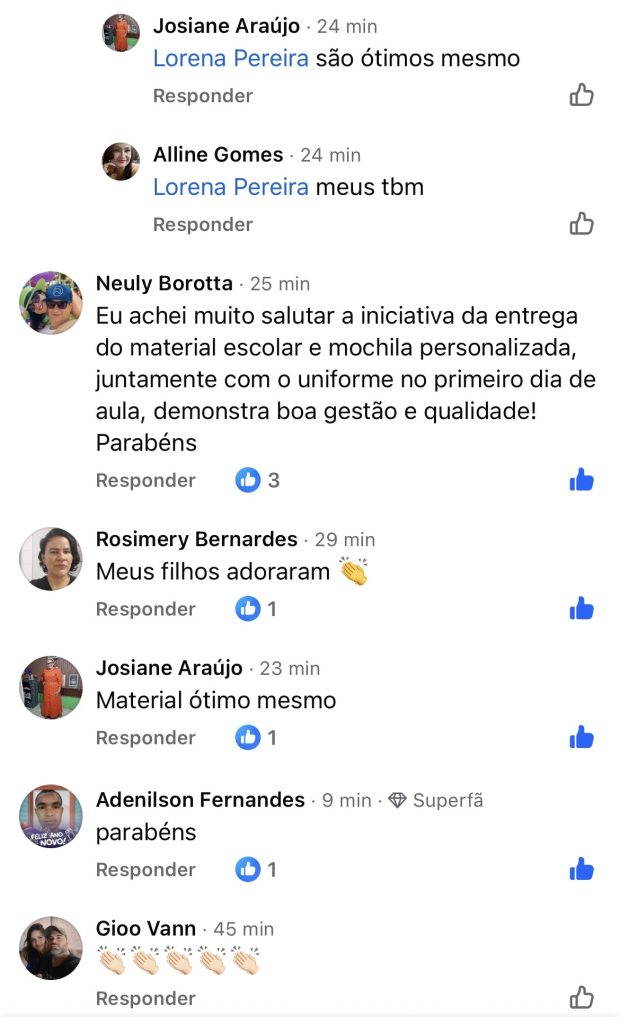Open Lorena Pereira mention in Alline Gomes's reply
Screen dimensions: 620x1024
pos(230,187)
